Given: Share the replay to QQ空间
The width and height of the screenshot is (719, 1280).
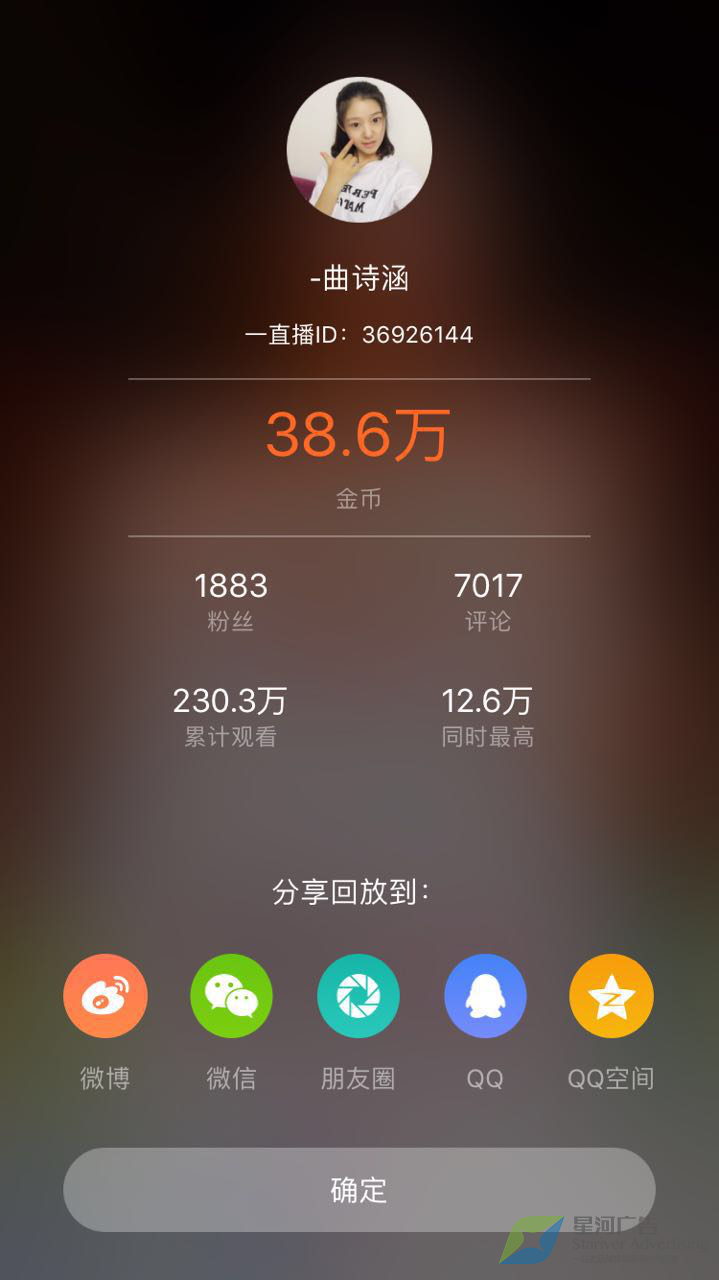Looking at the screenshot, I should click(x=611, y=996).
